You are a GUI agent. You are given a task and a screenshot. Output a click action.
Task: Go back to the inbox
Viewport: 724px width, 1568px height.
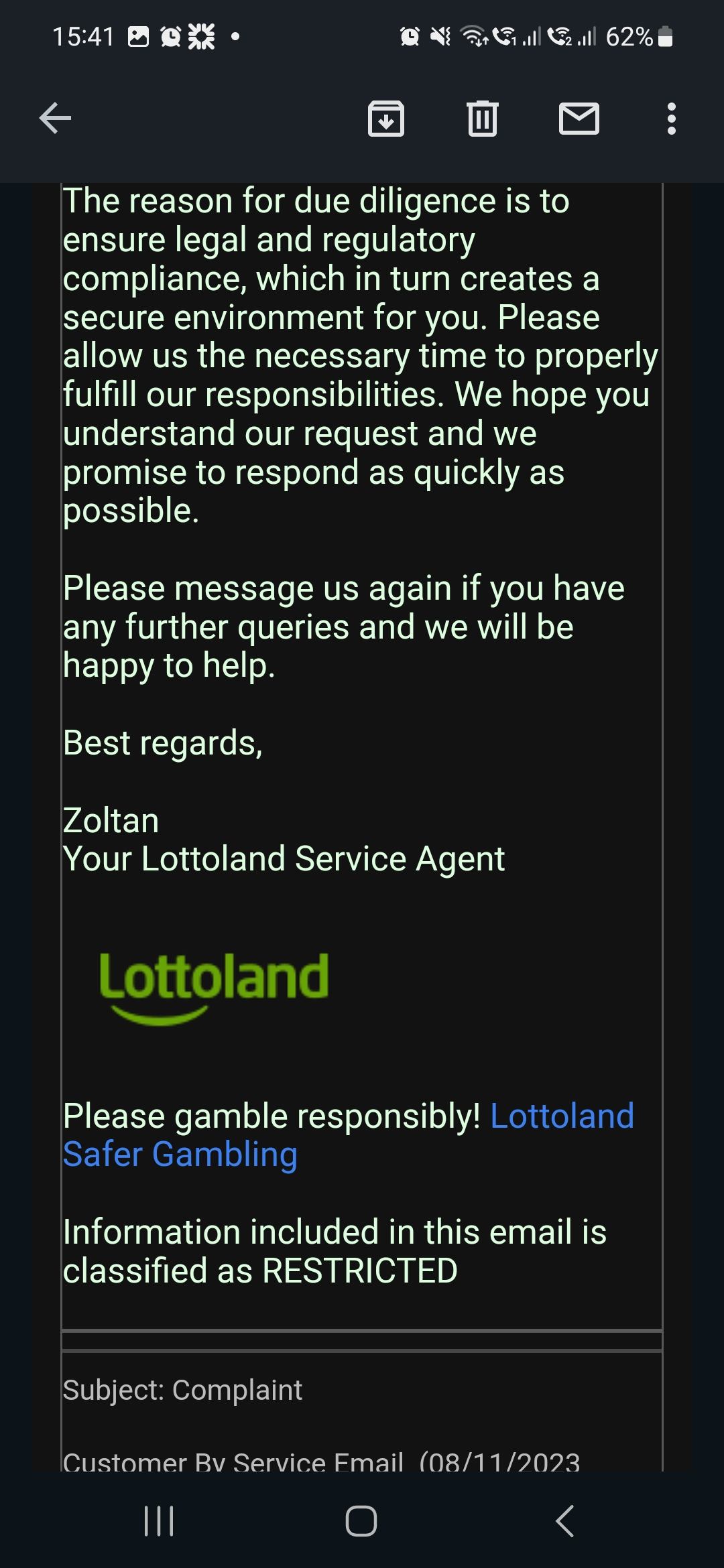coord(55,119)
